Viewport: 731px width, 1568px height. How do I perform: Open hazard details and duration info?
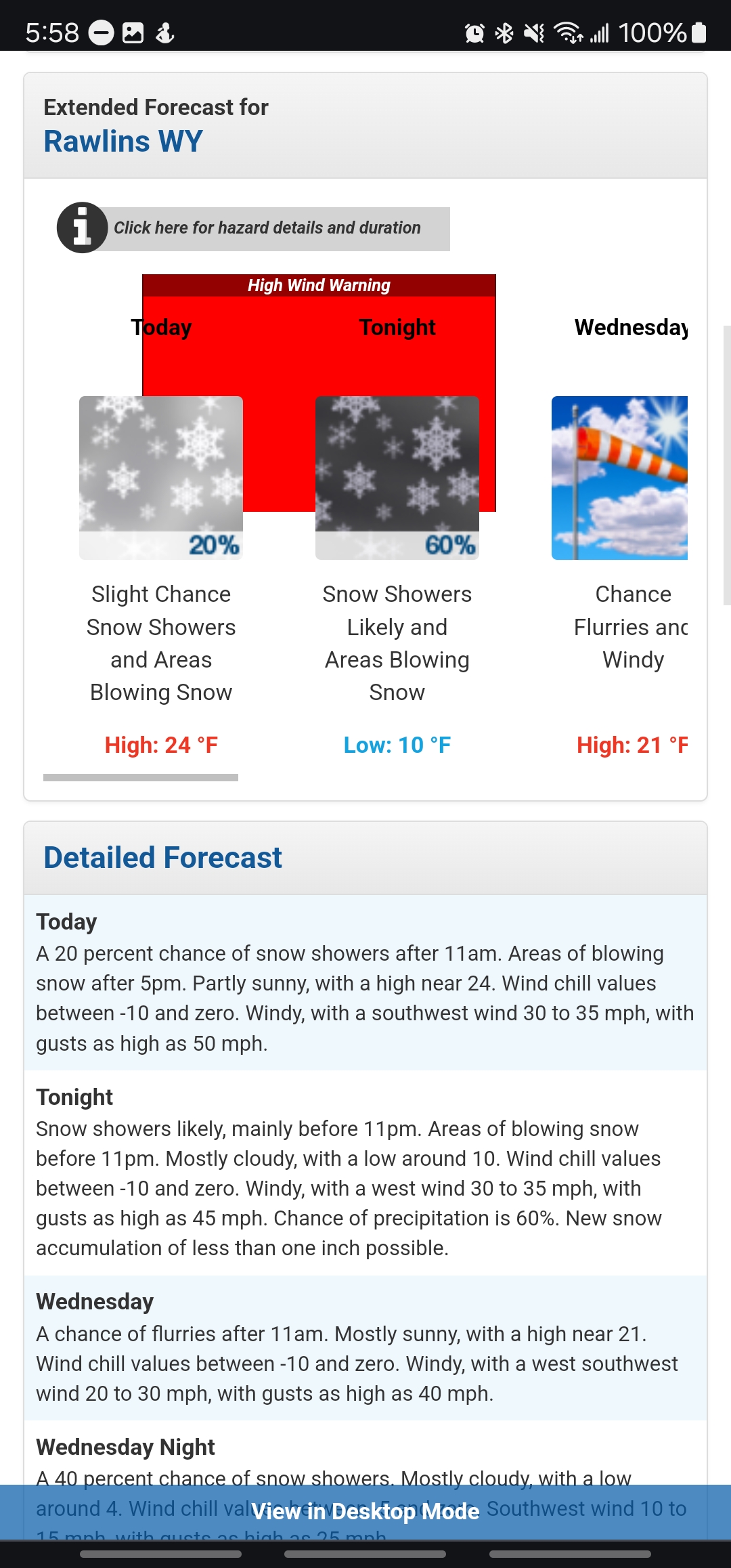[x=267, y=228]
